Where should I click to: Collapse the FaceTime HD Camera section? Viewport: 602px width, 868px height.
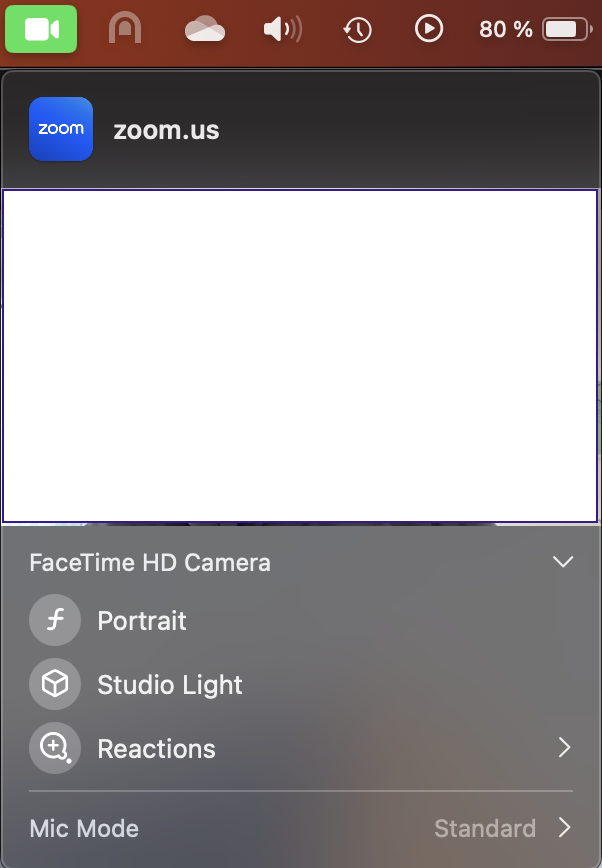[563, 562]
